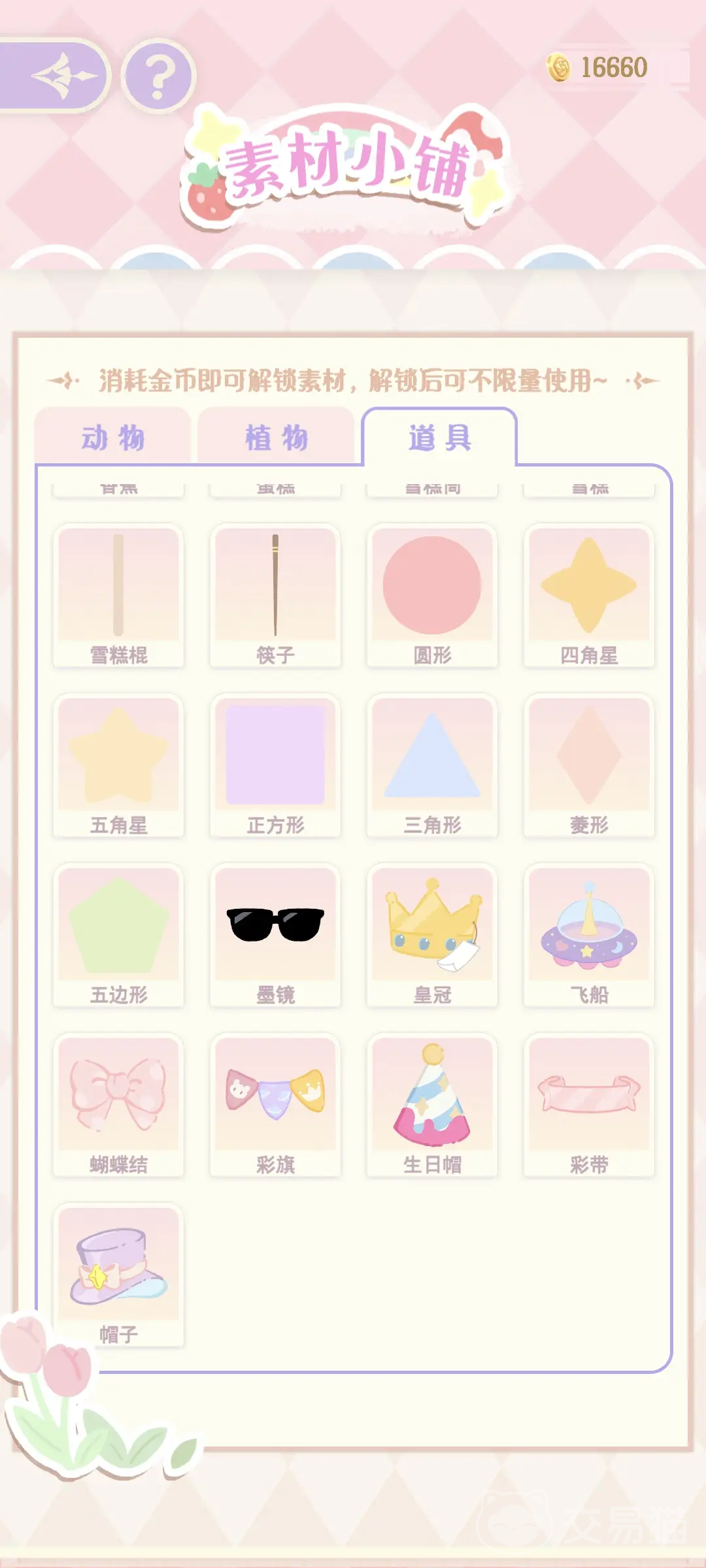Select the 道具 tab
Image resolution: width=706 pixels, height=1568 pixels.
point(439,436)
